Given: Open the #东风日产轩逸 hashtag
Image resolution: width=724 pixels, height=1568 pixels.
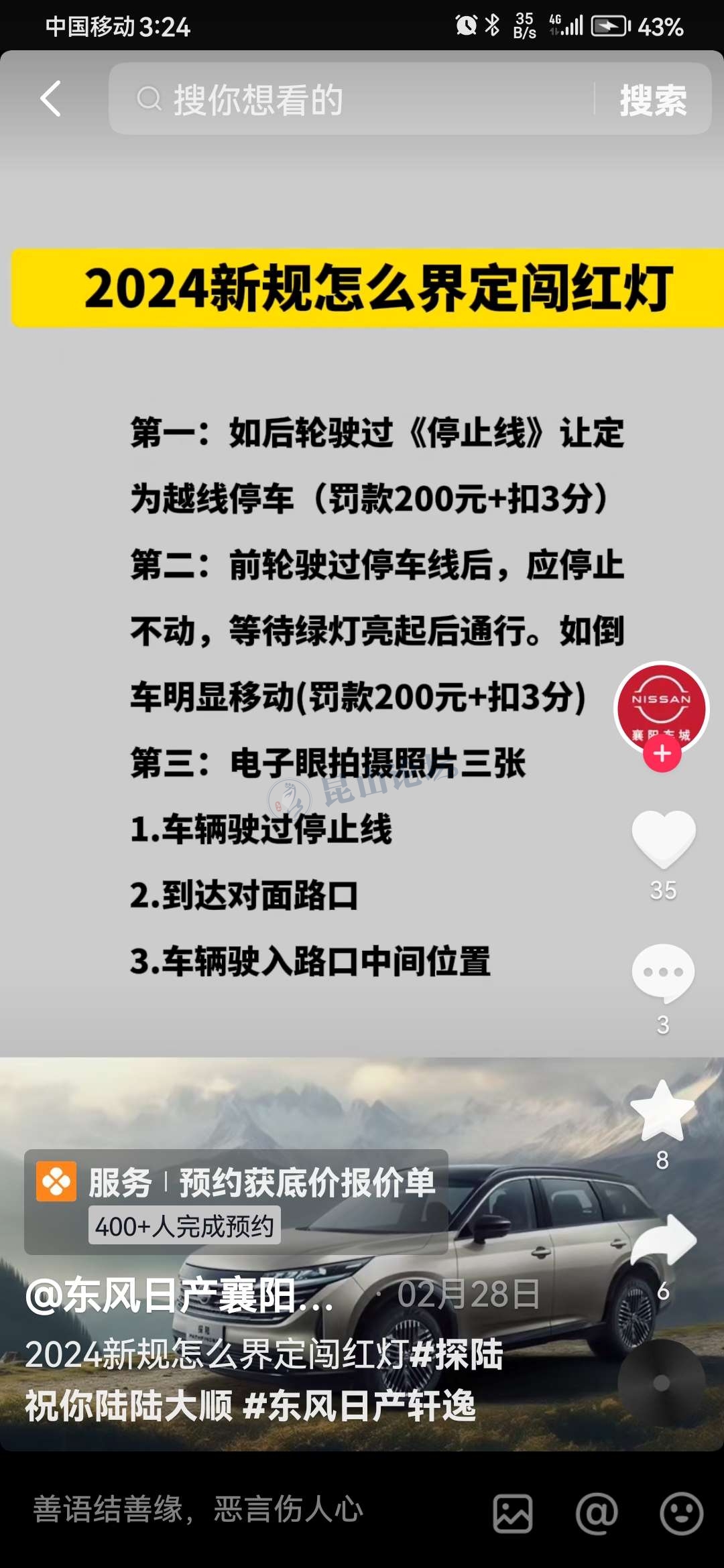Looking at the screenshot, I should click(359, 1405).
